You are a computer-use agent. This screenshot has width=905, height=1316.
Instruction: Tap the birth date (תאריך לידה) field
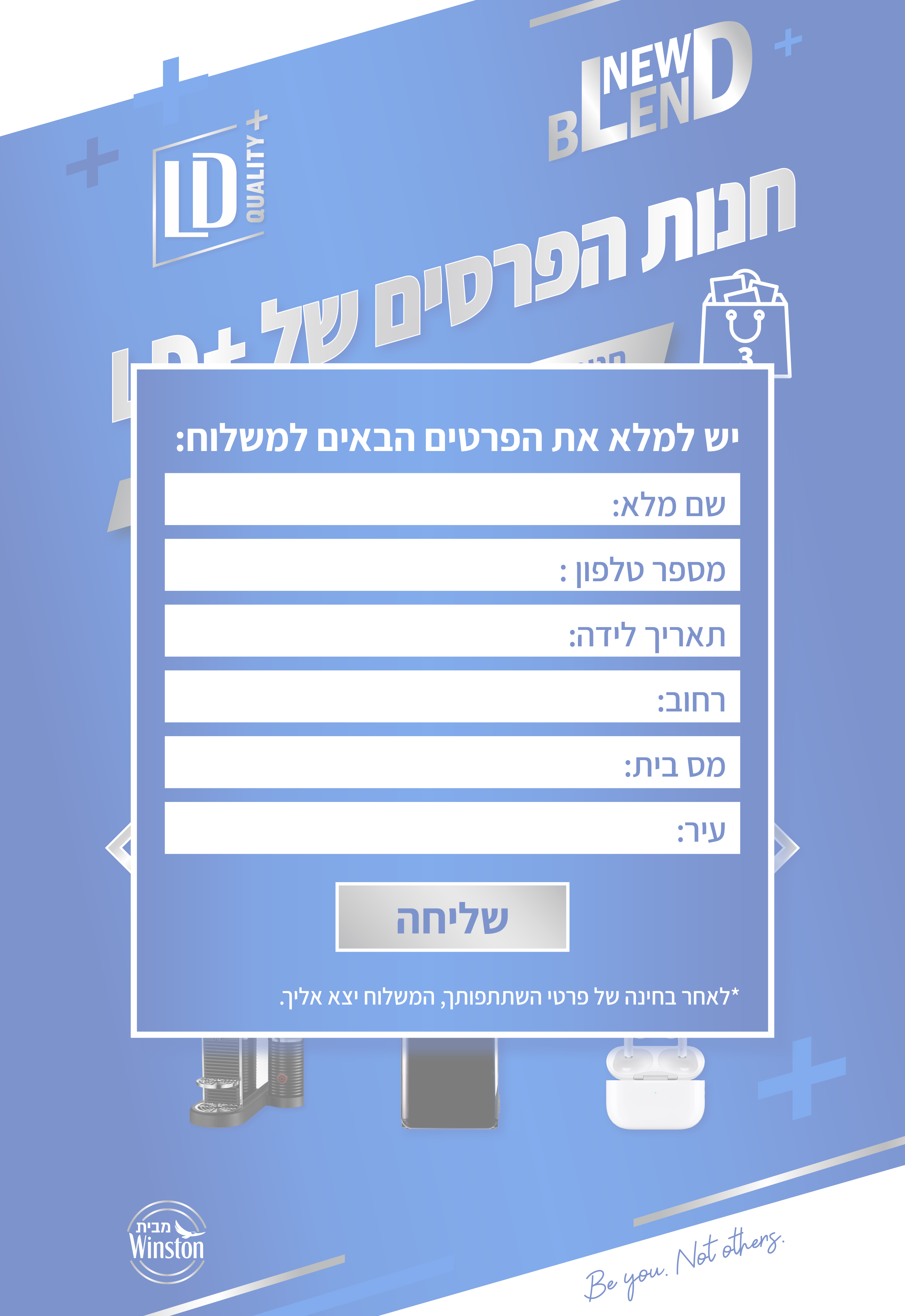pyautogui.click(x=452, y=631)
